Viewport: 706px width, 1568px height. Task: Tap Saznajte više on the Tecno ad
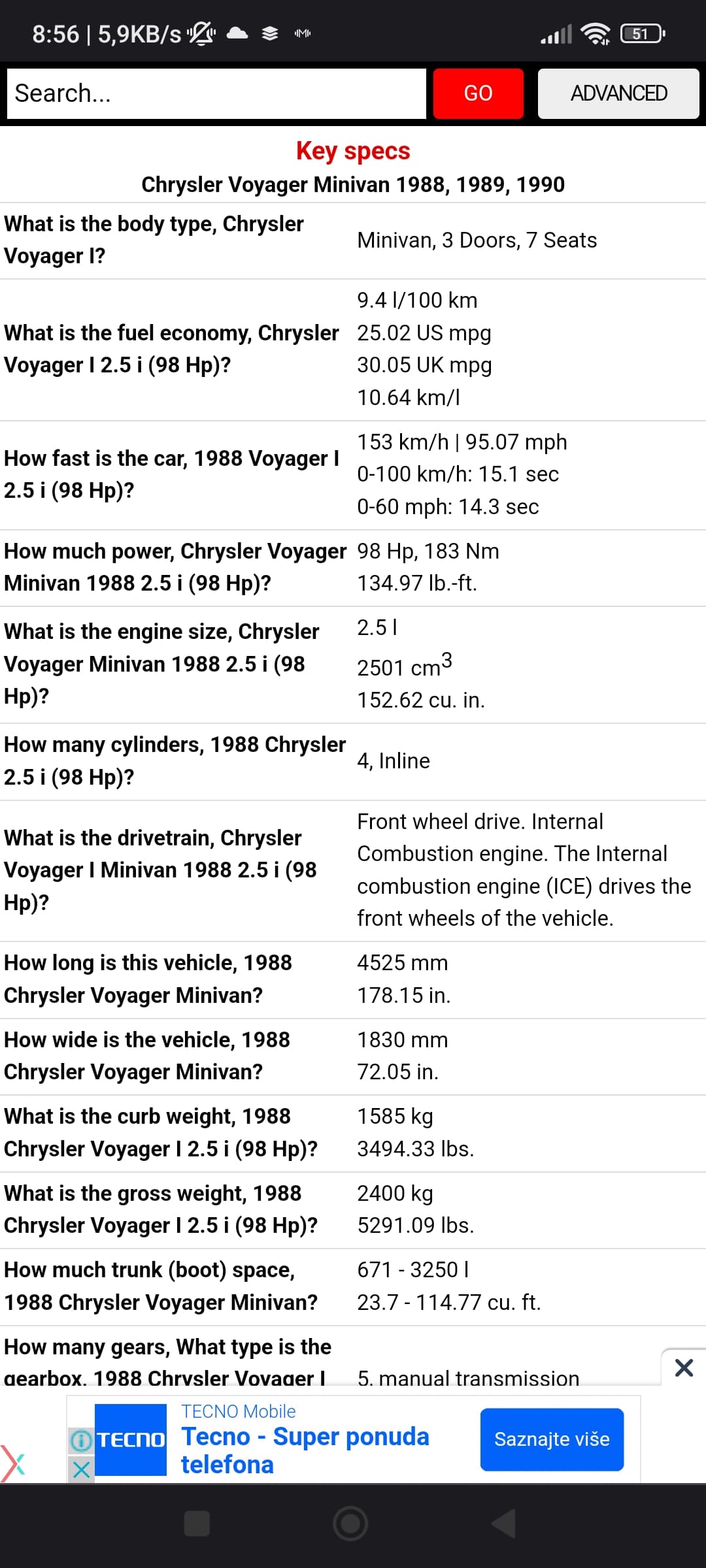point(552,1439)
